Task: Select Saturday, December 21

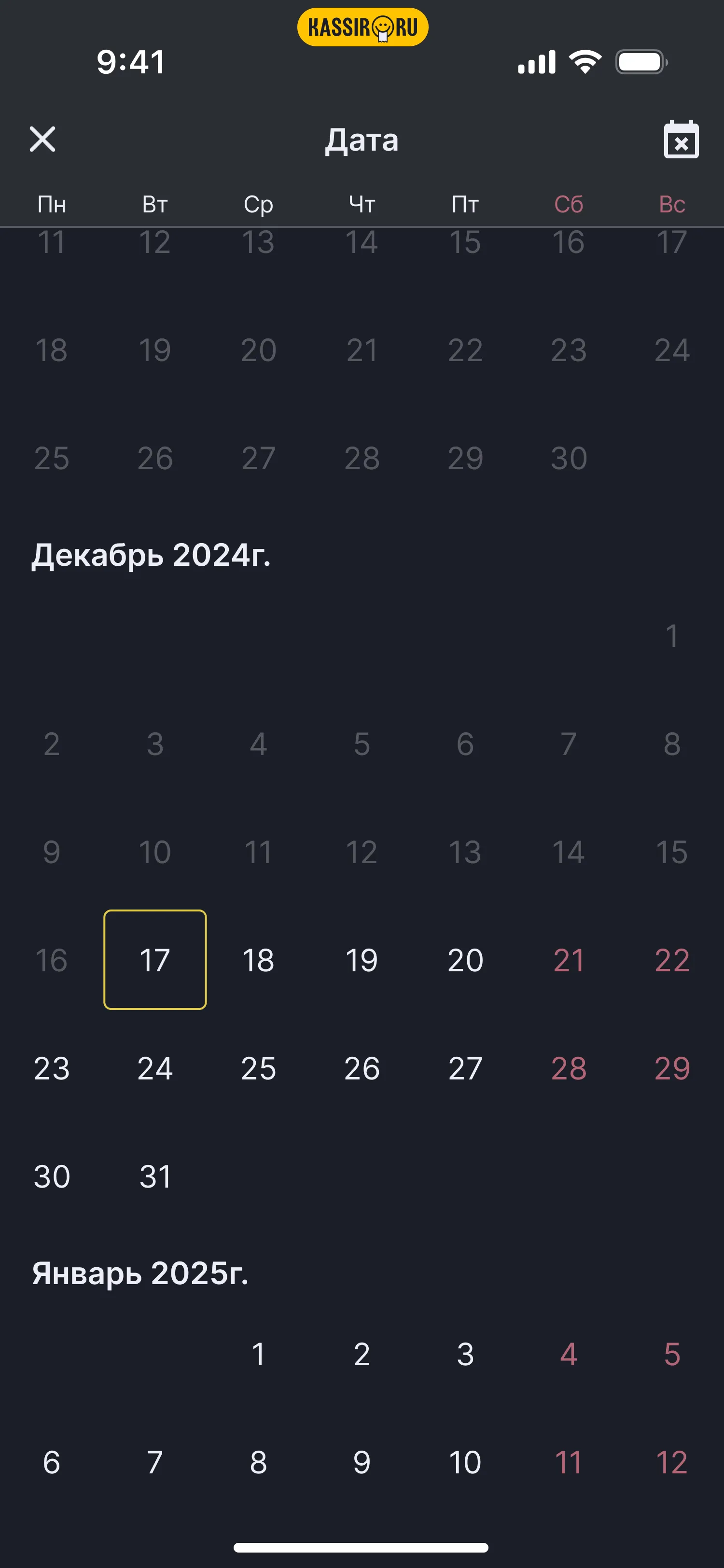Action: (x=569, y=960)
